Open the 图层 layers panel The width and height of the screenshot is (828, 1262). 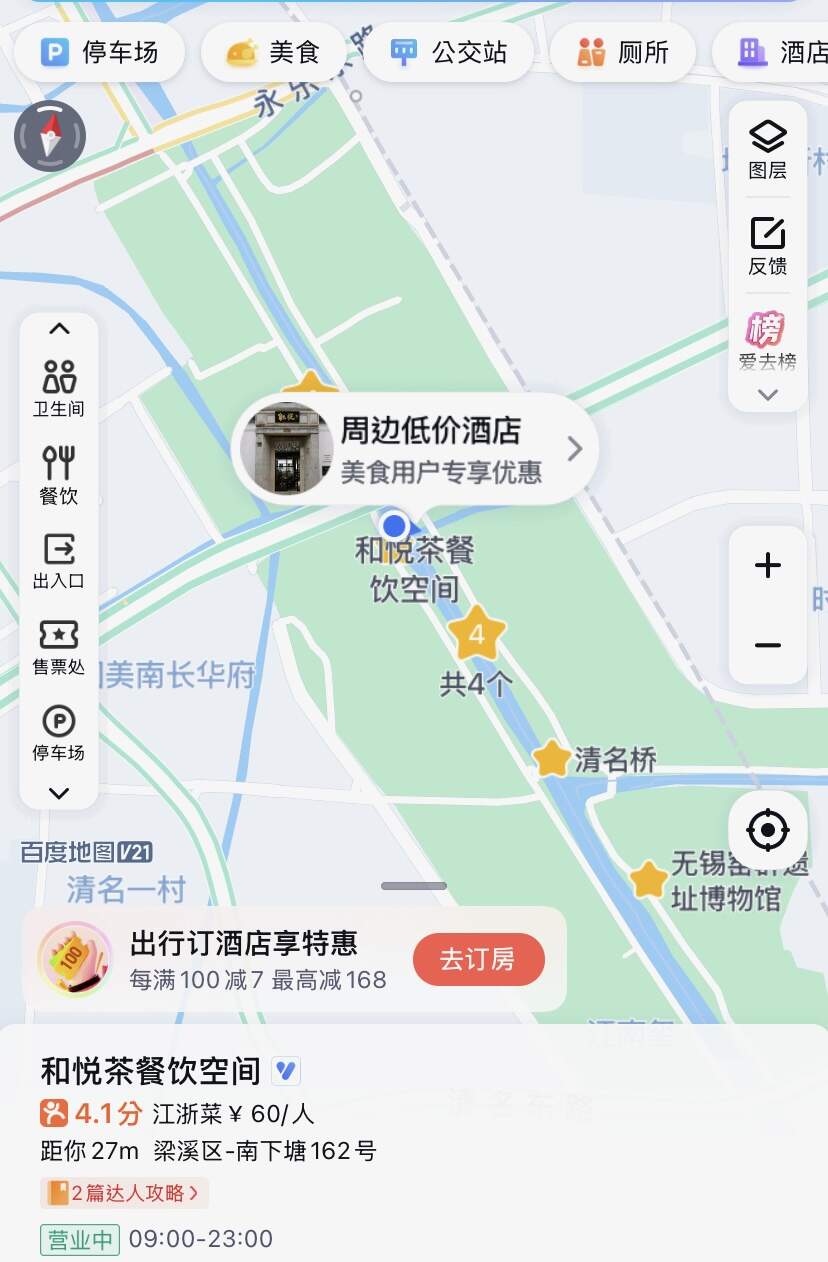click(x=767, y=150)
